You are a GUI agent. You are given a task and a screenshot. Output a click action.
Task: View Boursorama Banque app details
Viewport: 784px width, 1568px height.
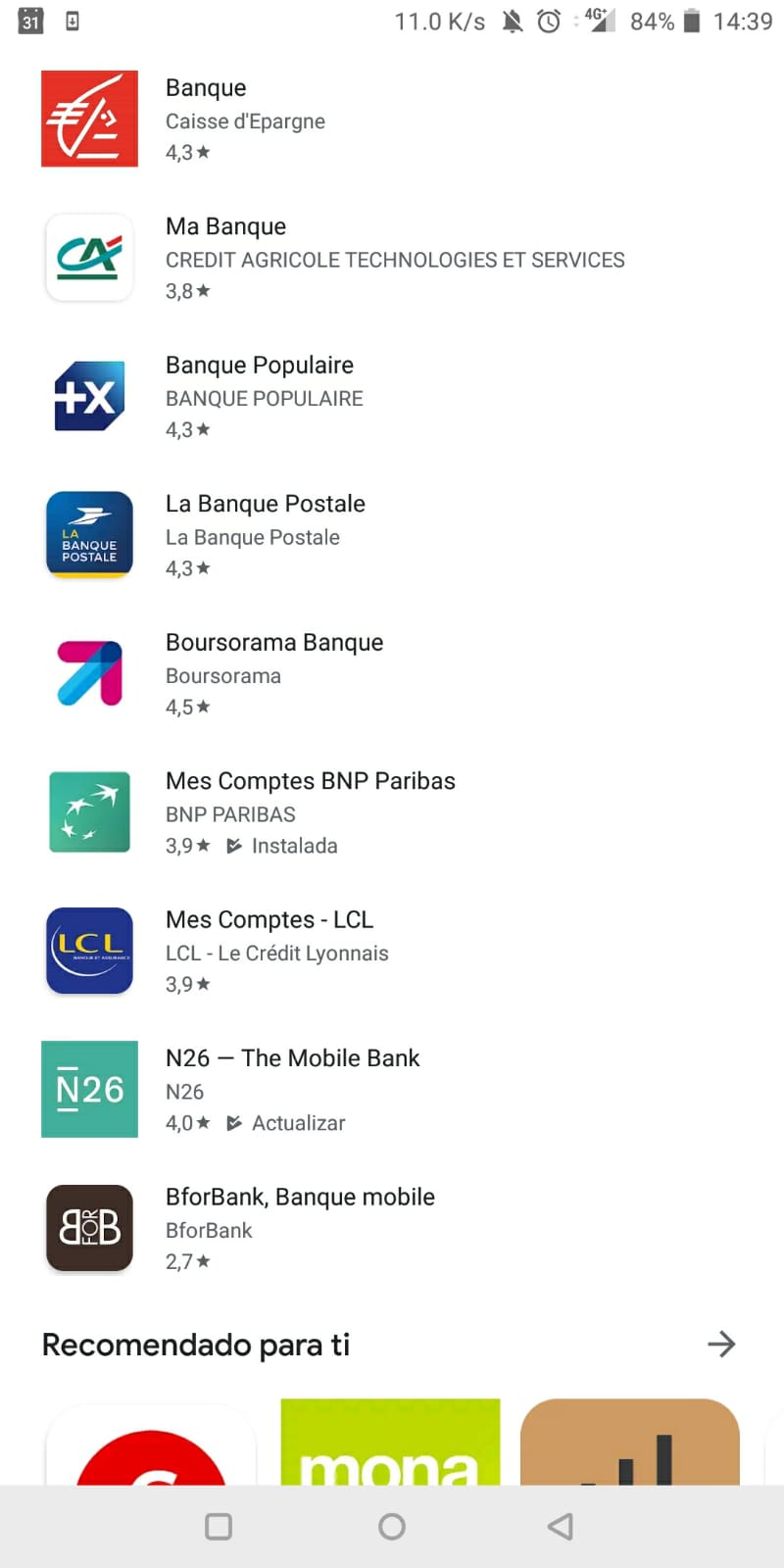[392, 673]
